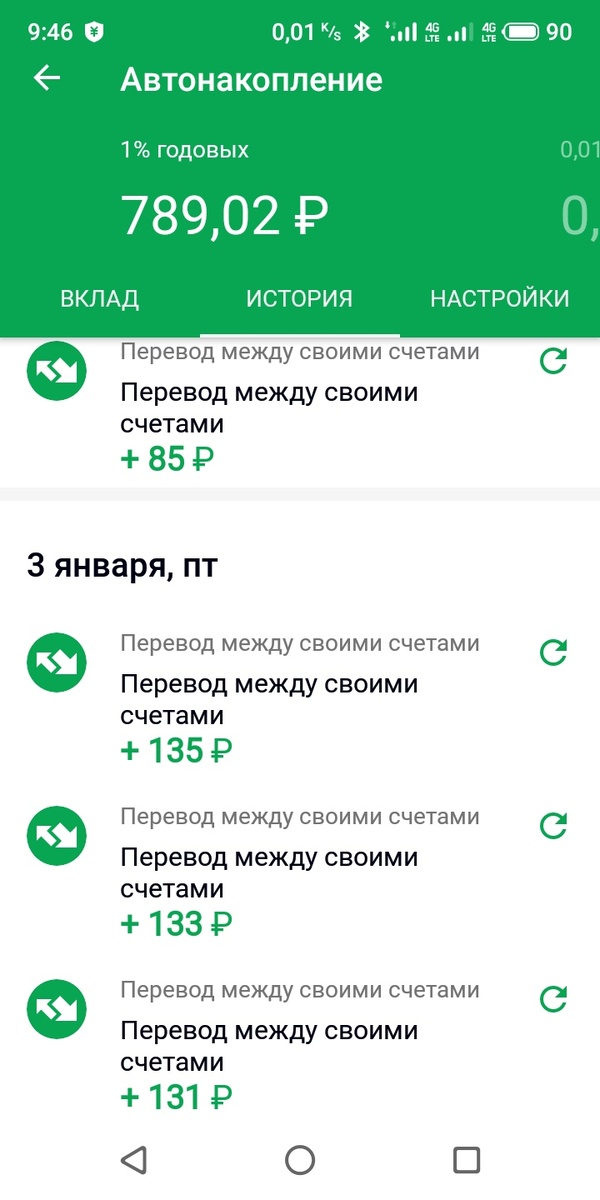Repeat the + 135 ₽ transfer
The image size is (600, 1200).
tap(553, 654)
